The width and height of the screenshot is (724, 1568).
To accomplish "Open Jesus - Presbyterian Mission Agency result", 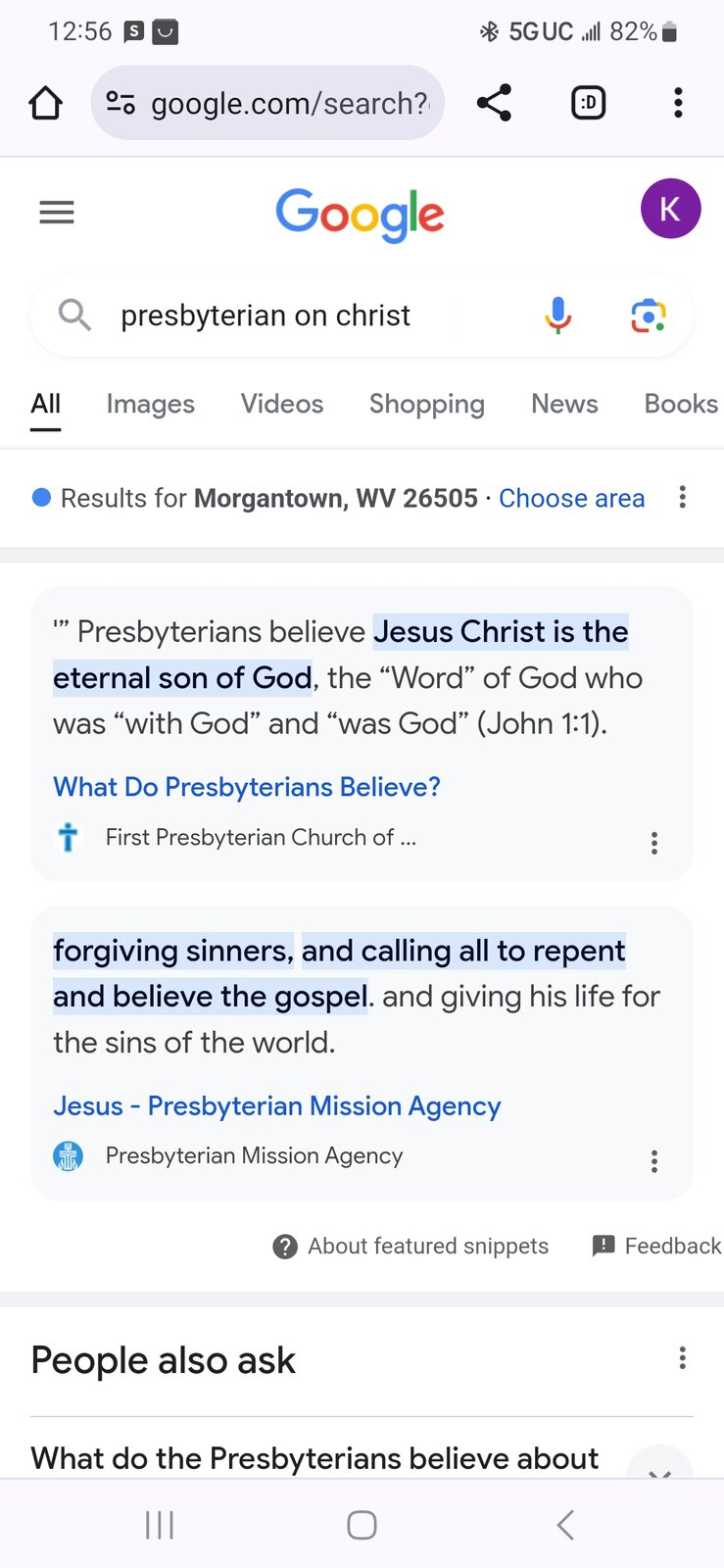I will (277, 1105).
